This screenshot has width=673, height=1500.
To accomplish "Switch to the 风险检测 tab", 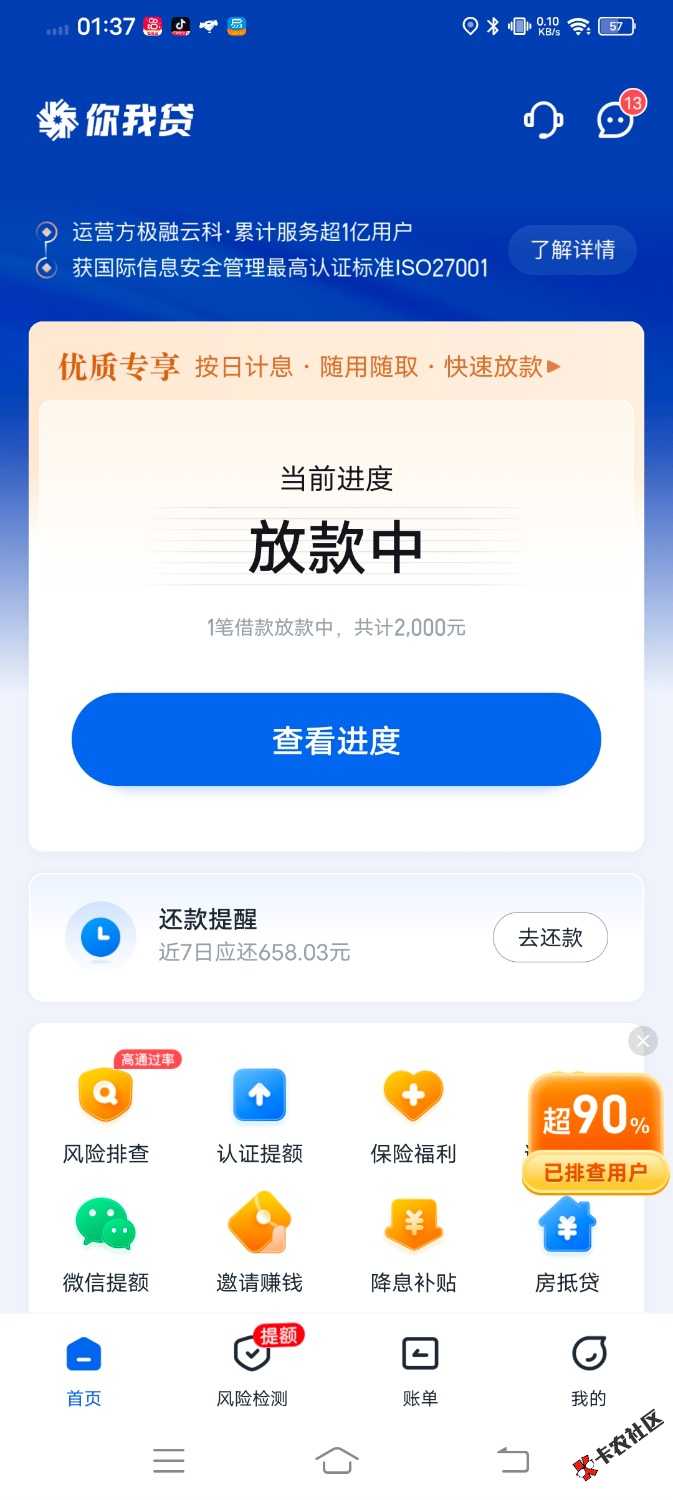I will click(252, 1370).
